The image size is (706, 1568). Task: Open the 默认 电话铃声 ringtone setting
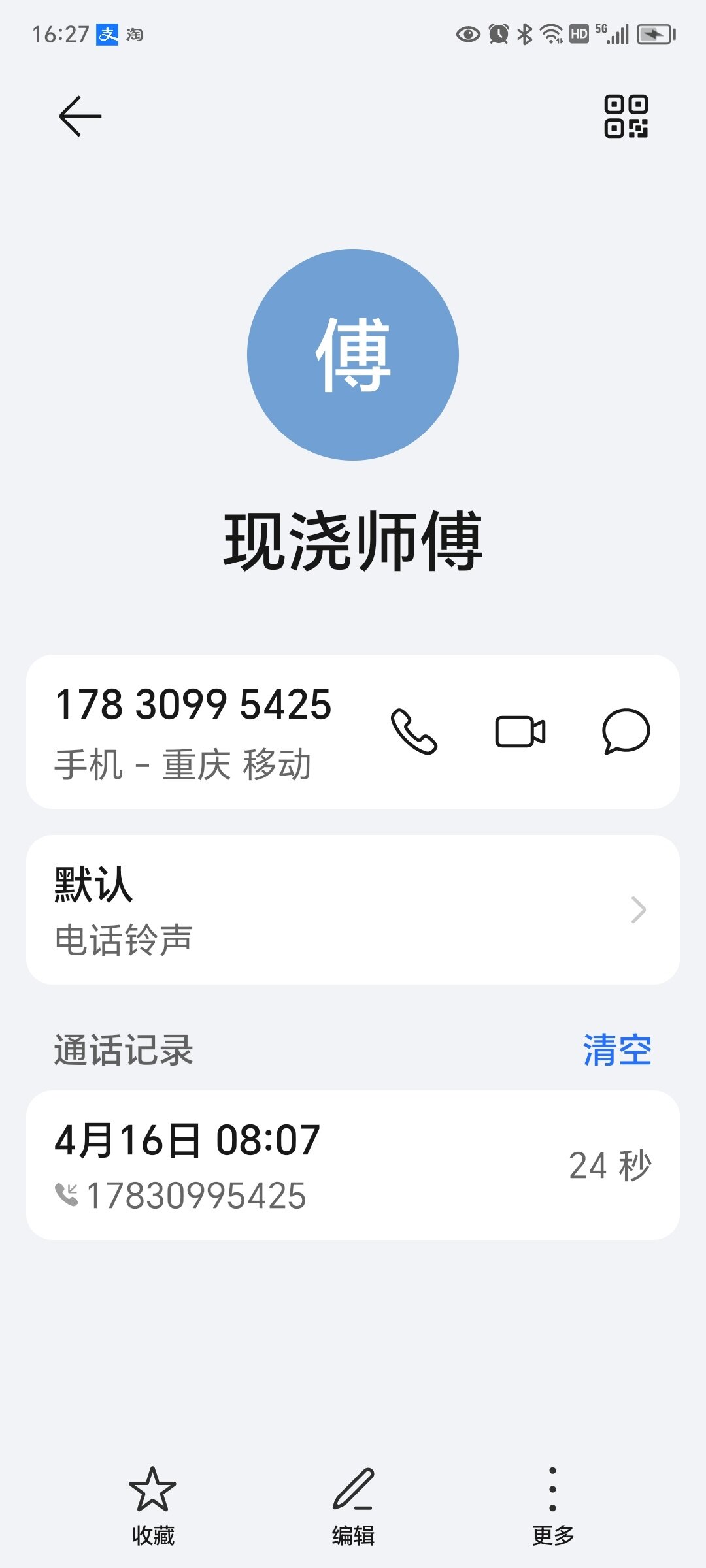[353, 910]
